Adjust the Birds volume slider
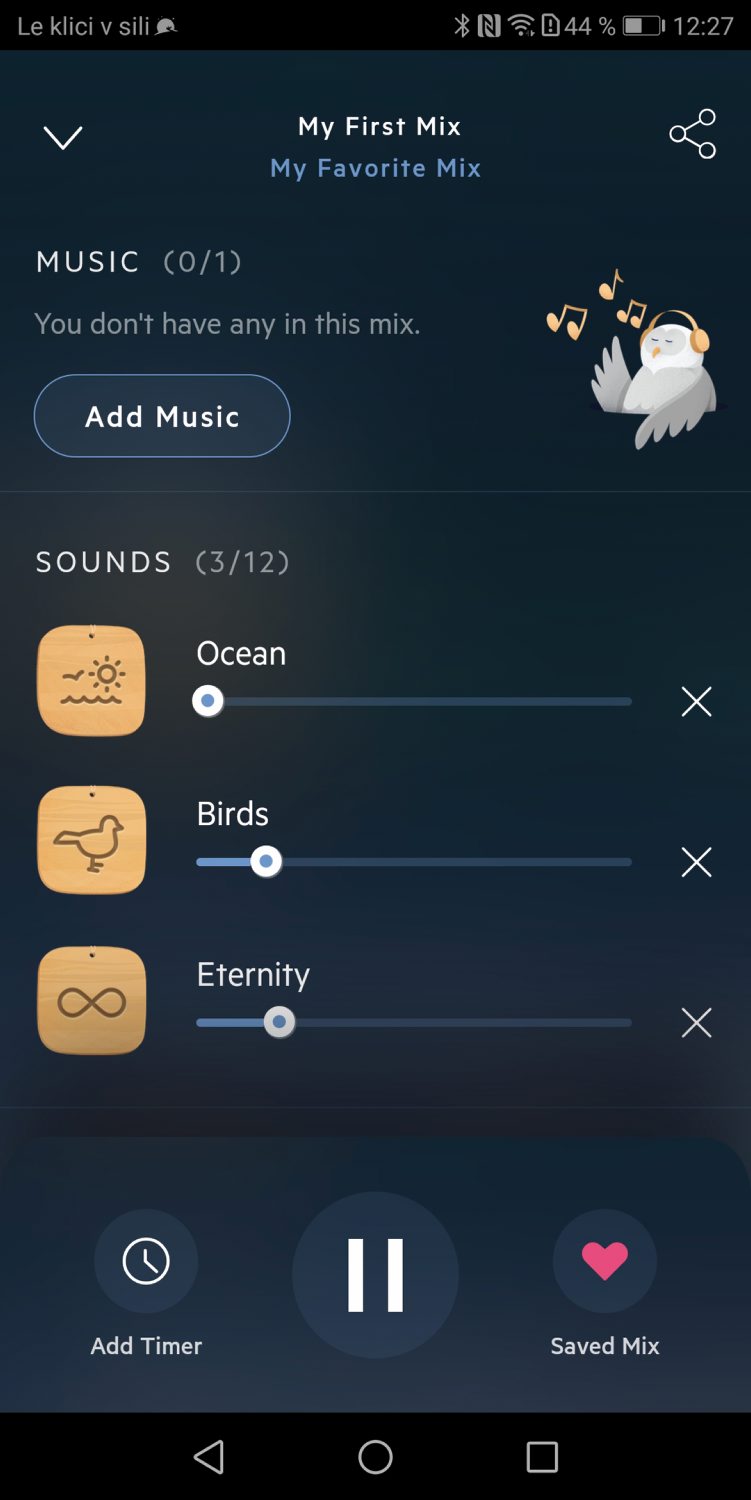751x1500 pixels. (x=266, y=862)
